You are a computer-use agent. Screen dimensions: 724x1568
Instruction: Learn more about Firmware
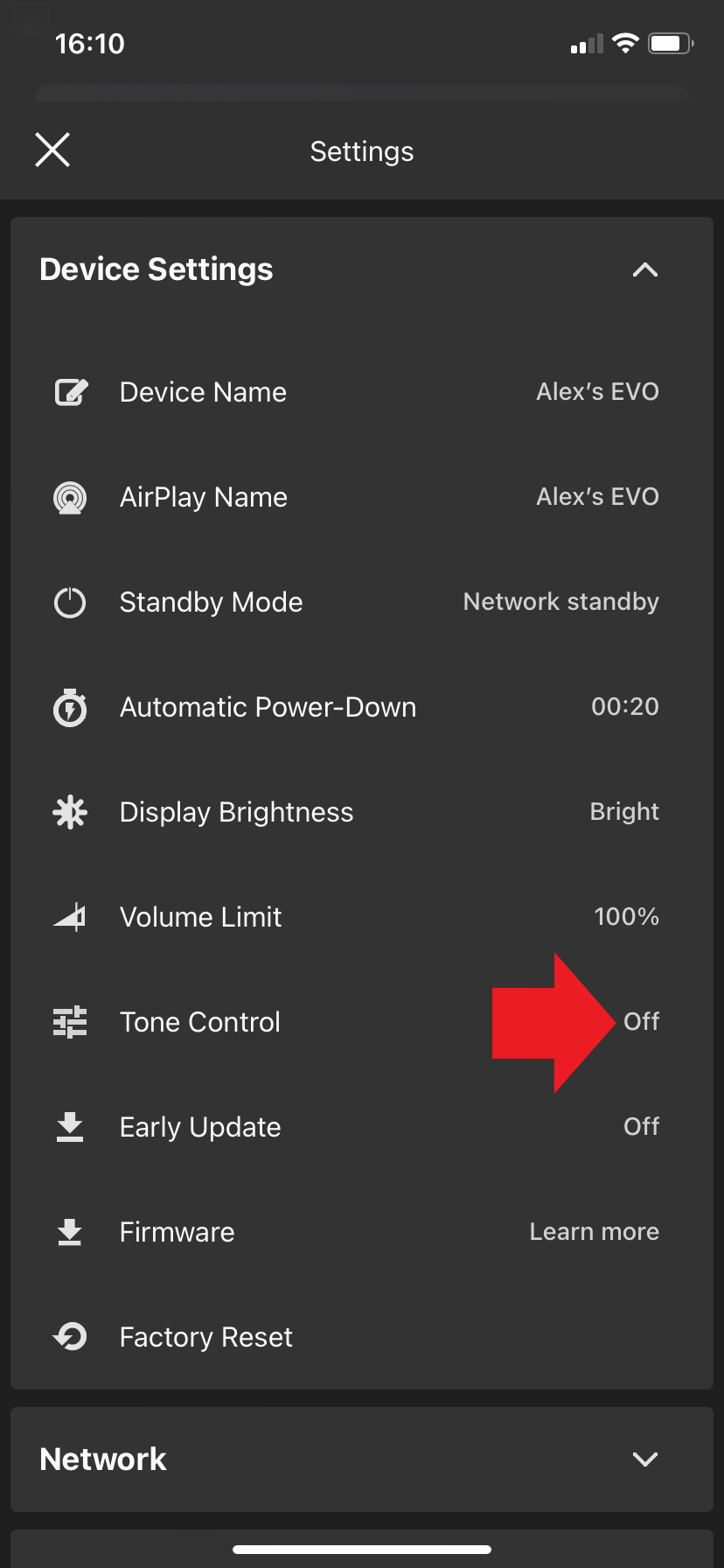pos(594,1232)
